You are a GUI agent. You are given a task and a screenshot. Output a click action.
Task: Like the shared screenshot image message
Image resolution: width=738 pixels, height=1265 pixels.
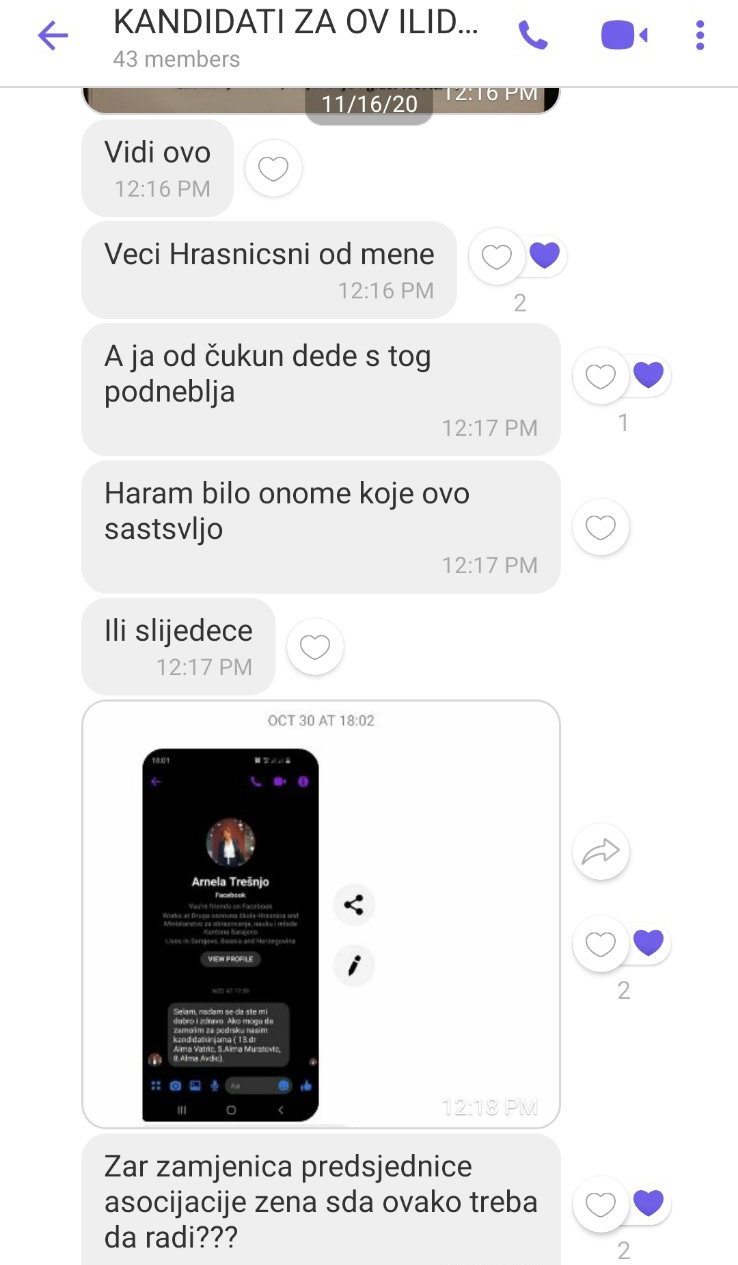click(600, 943)
